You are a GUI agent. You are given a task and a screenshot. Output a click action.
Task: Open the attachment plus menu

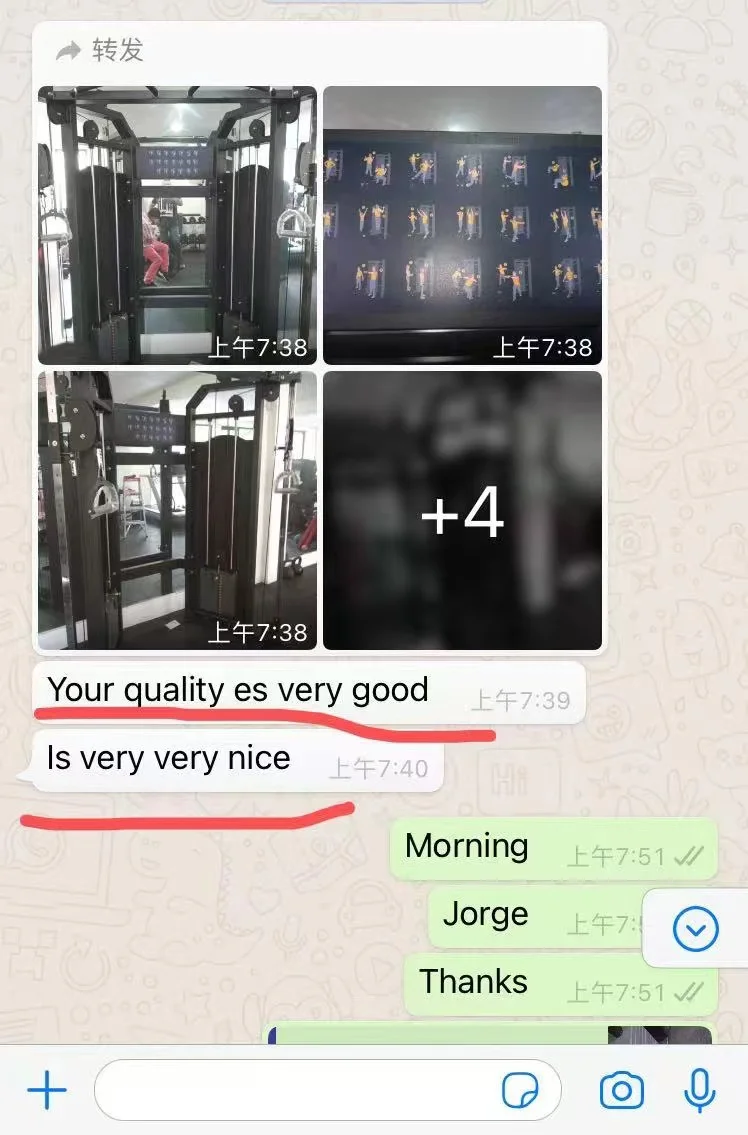(x=47, y=1089)
